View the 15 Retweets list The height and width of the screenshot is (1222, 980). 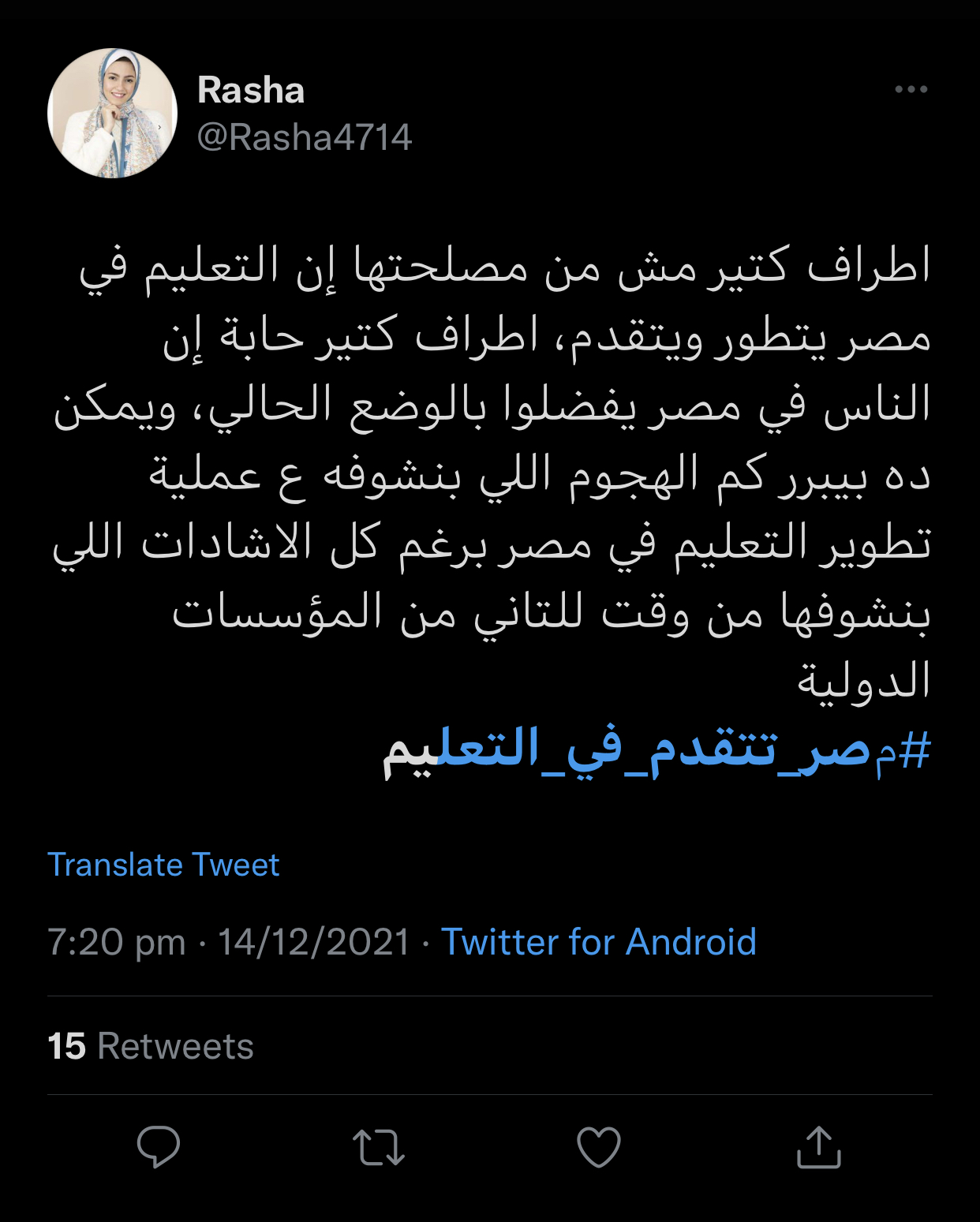(150, 1046)
